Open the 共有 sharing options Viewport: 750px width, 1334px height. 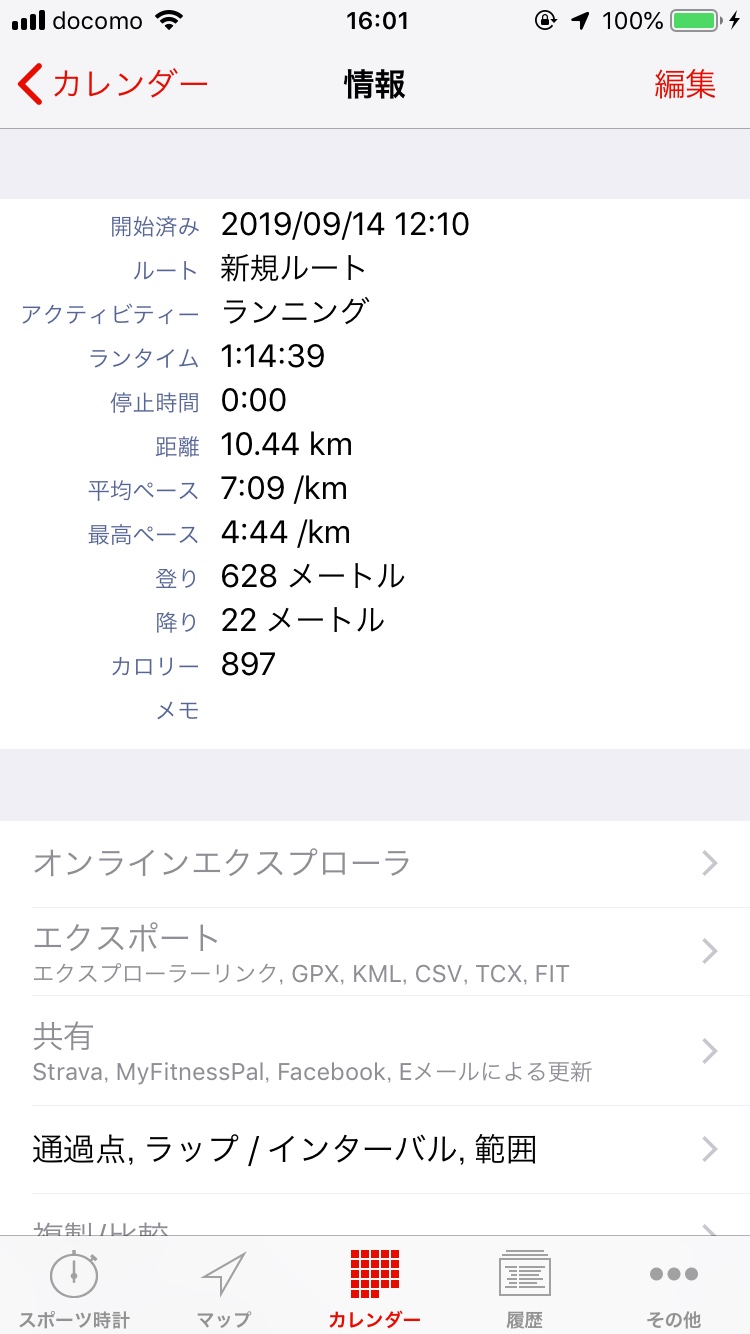[x=375, y=1050]
